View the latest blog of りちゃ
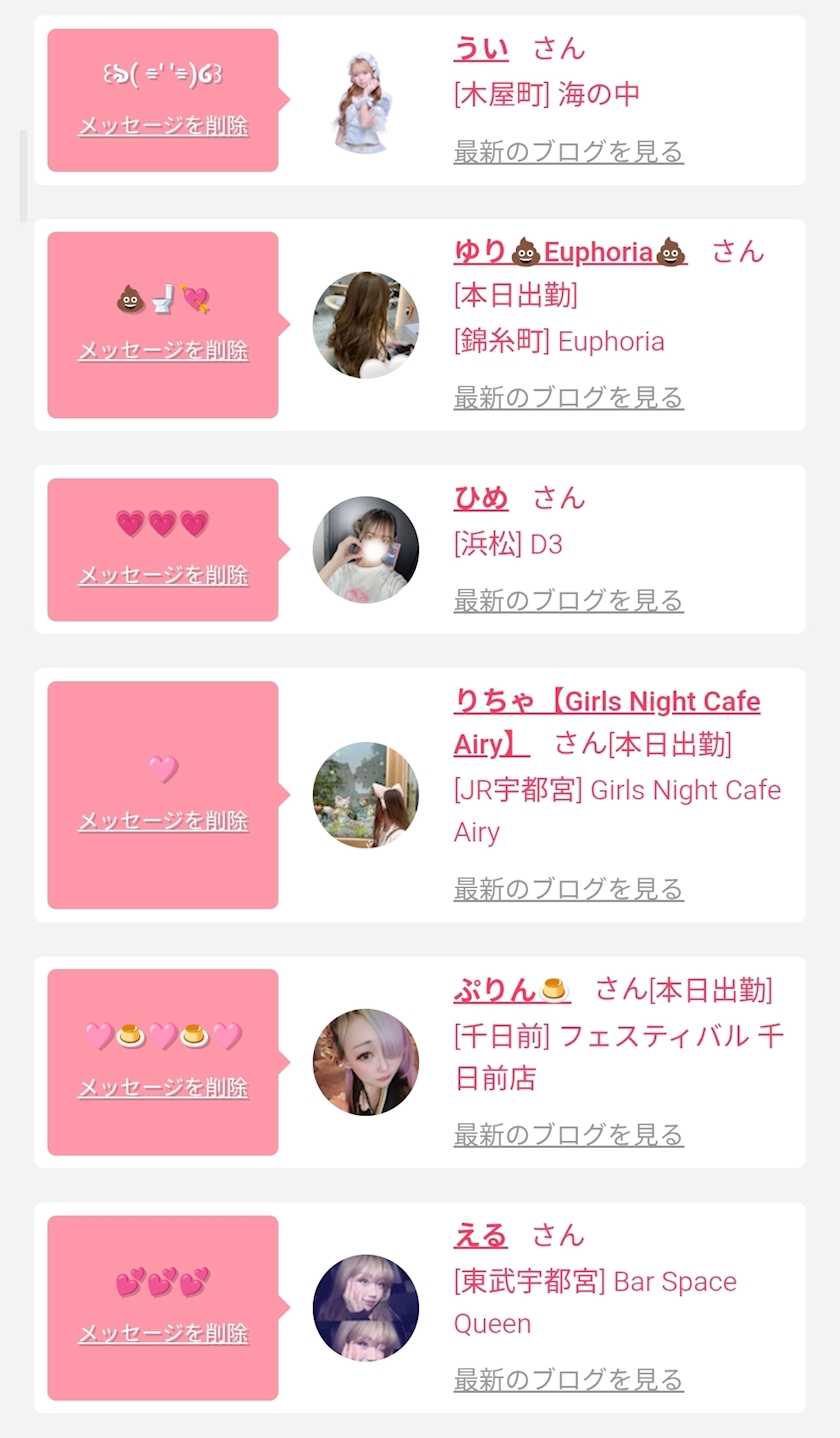 (568, 888)
